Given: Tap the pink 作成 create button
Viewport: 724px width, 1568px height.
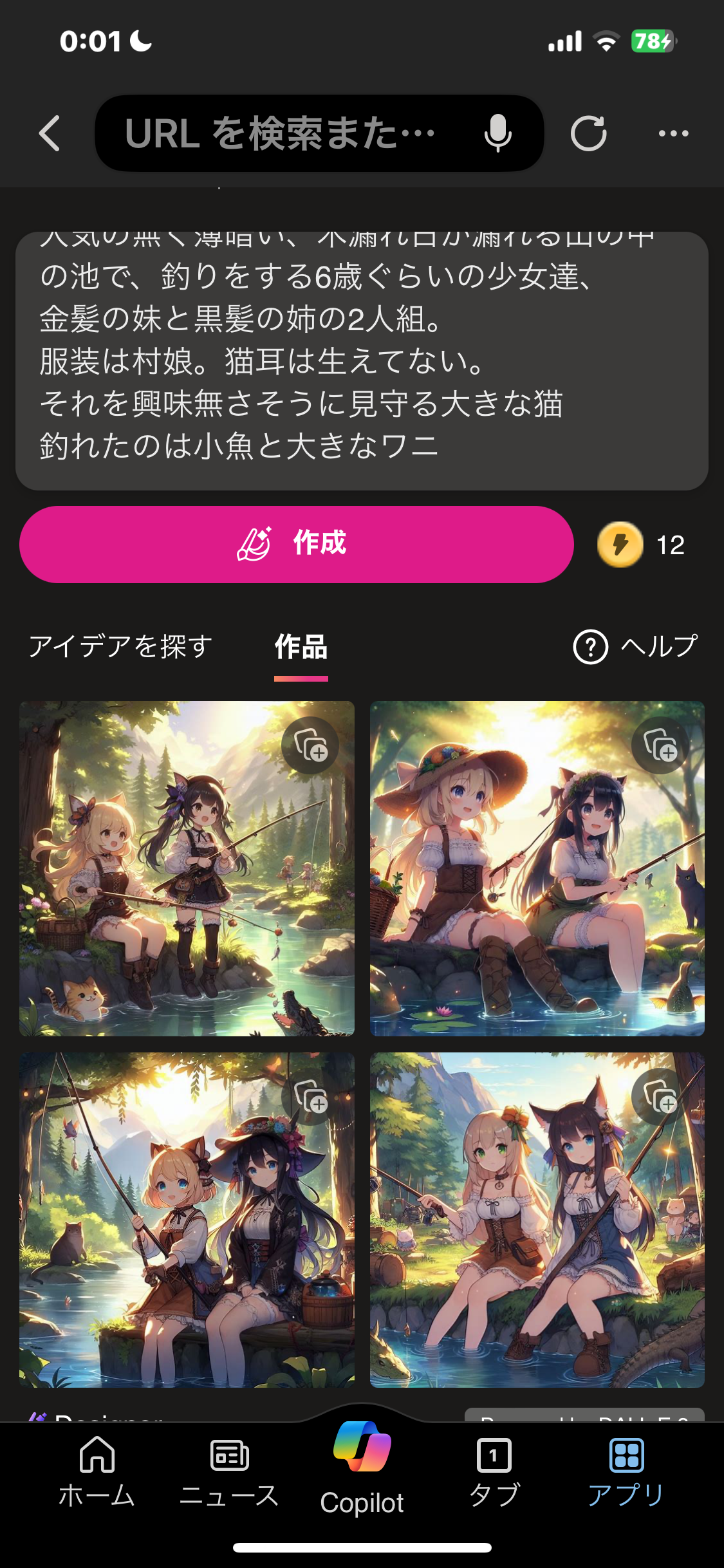Looking at the screenshot, I should click(x=297, y=545).
